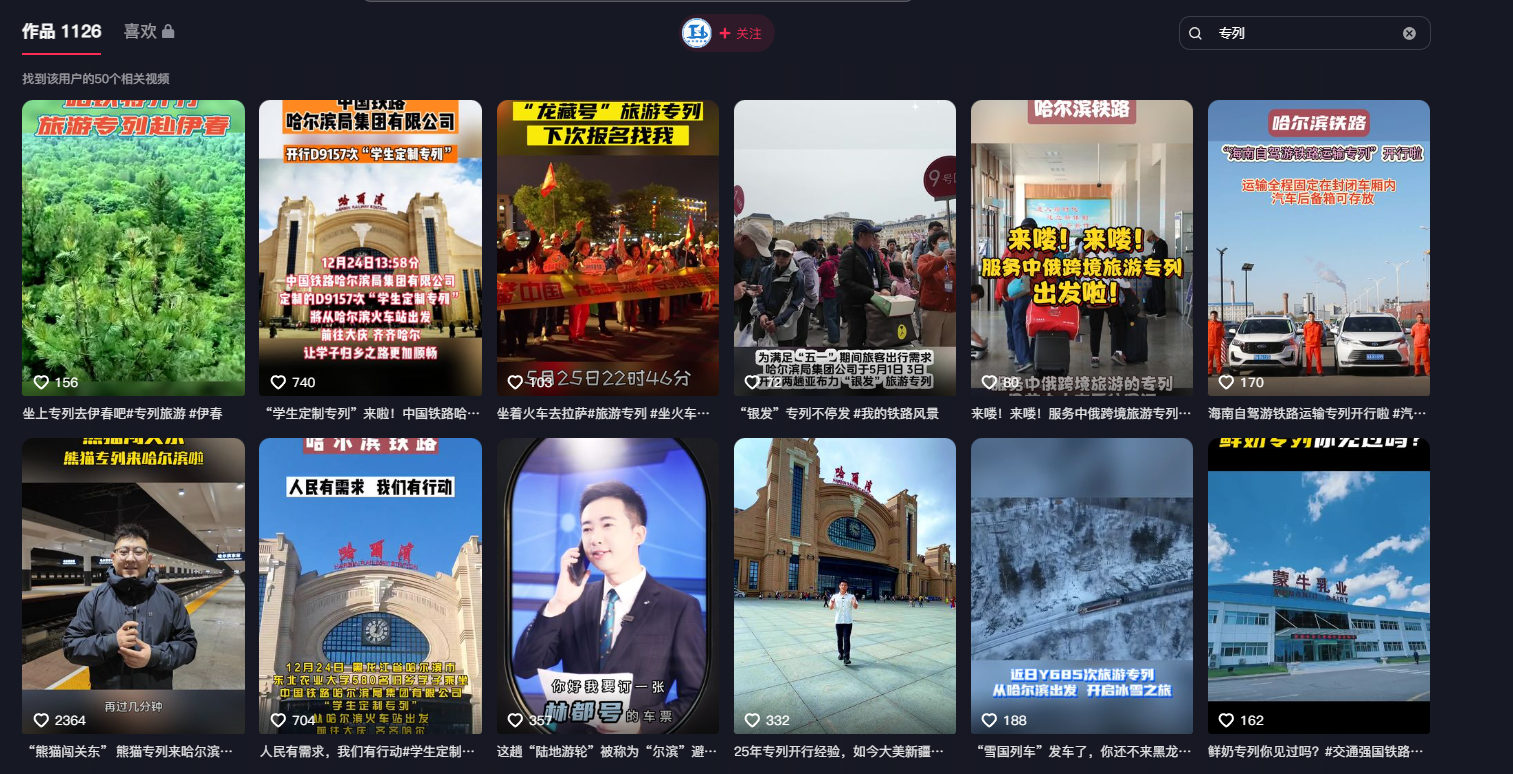Watch 鲜奶专列你见过吗 video
This screenshot has height=774, width=1513.
(x=1319, y=586)
